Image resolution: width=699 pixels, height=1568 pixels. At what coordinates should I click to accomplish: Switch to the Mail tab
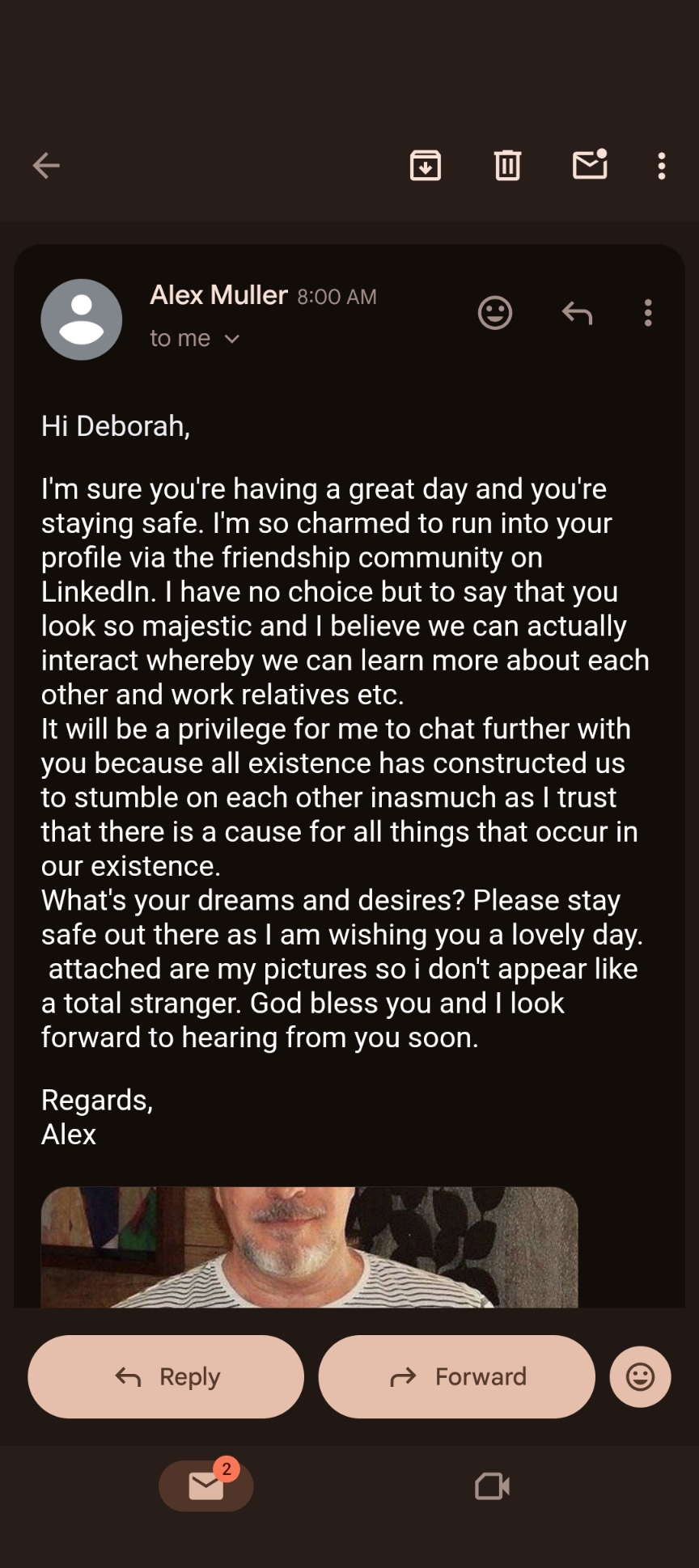206,1486
